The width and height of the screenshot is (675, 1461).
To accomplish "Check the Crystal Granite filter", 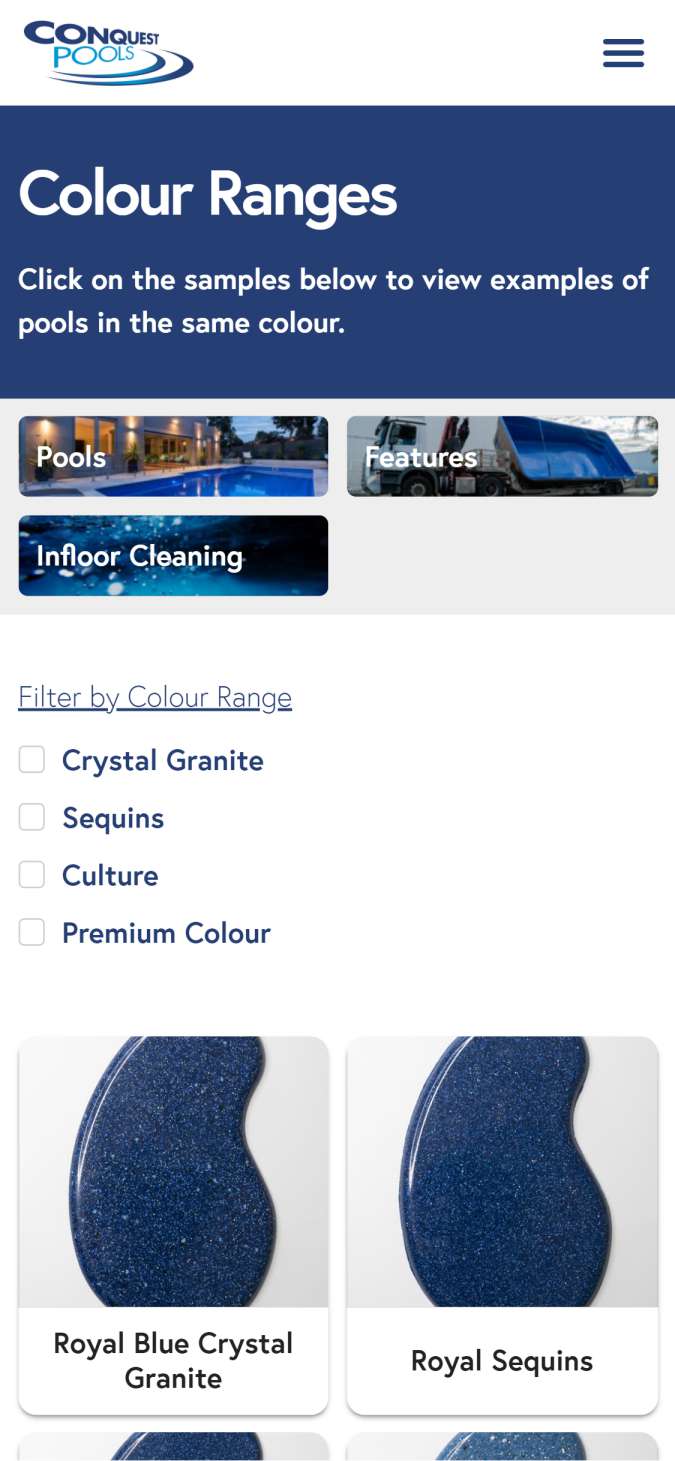I will tap(32, 760).
